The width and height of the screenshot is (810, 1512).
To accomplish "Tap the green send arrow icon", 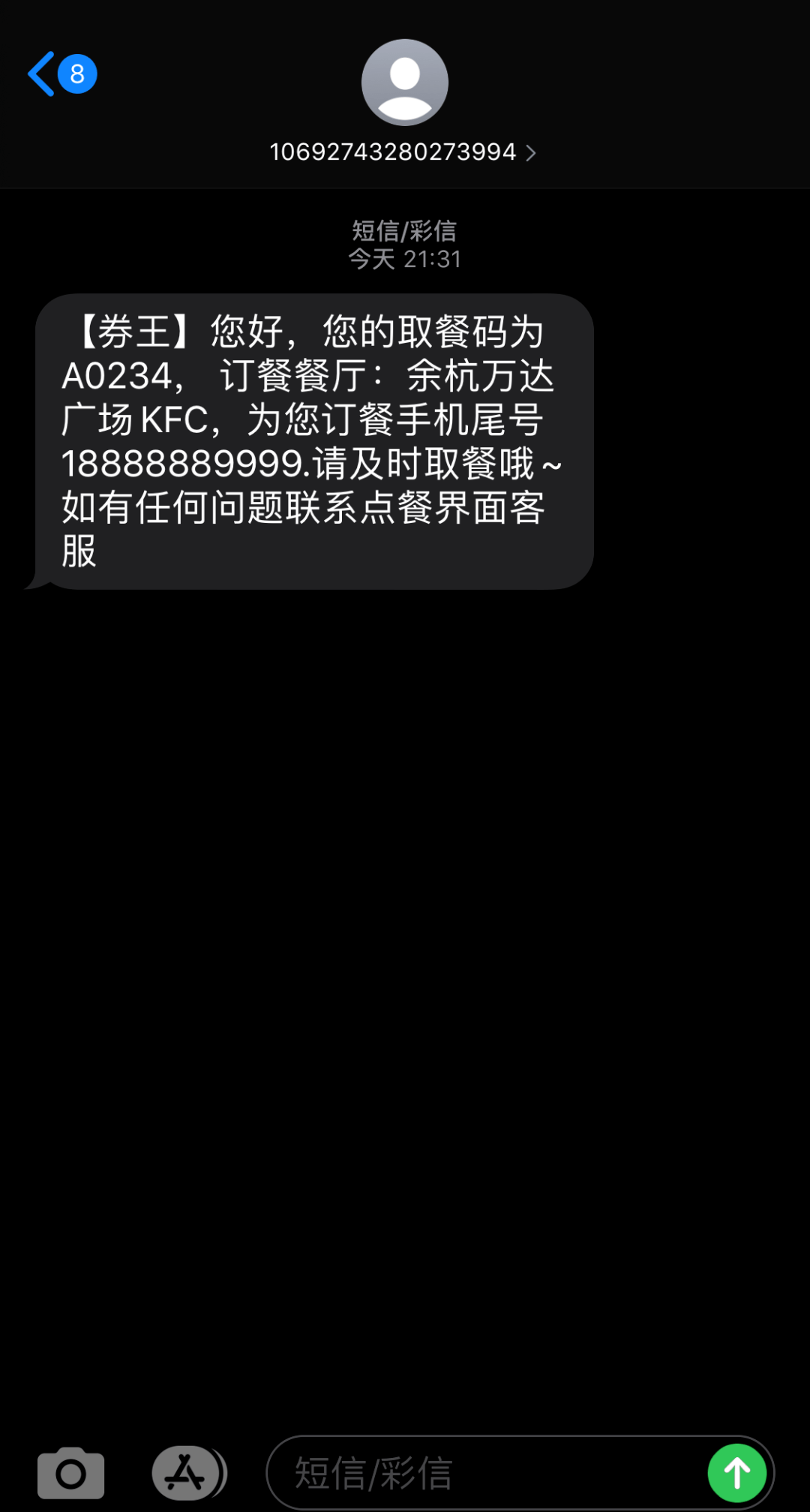I will 737,1471.
